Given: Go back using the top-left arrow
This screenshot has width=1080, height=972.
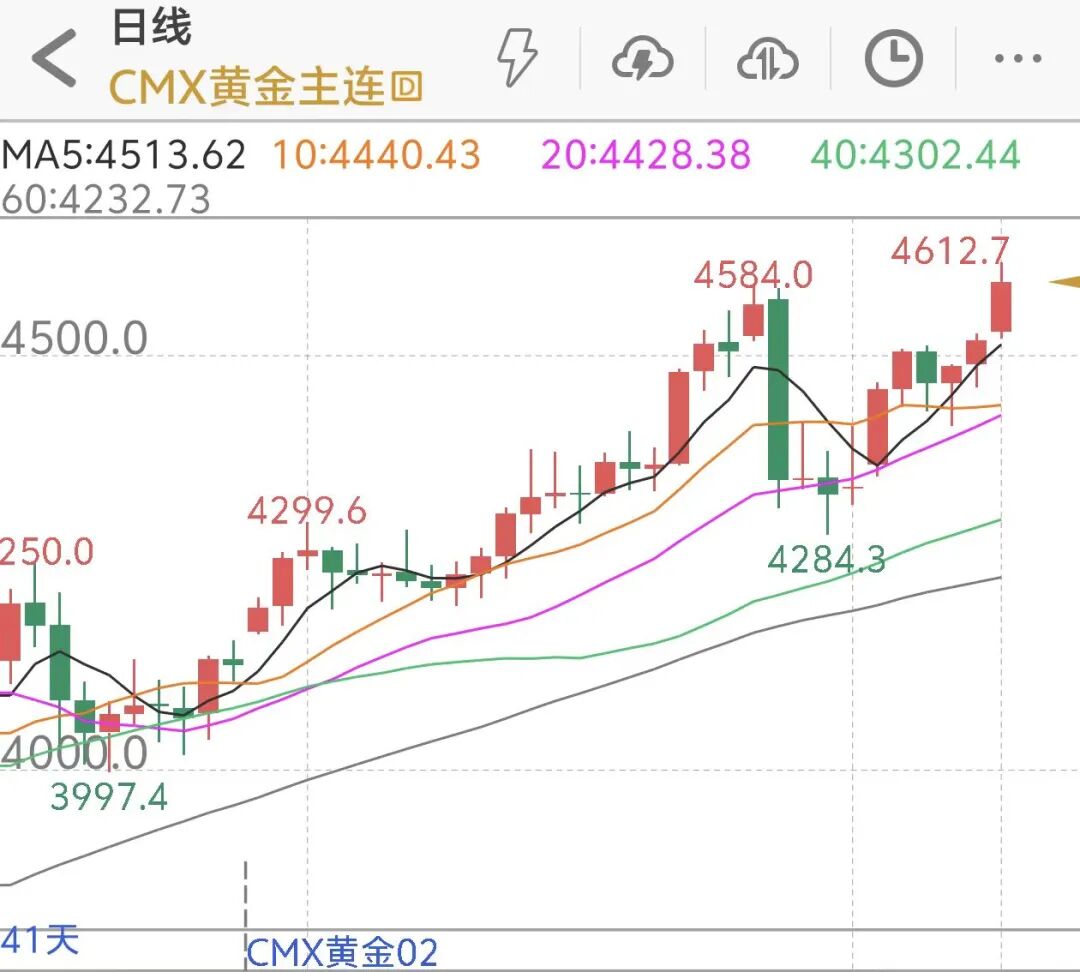Looking at the screenshot, I should 54,58.
